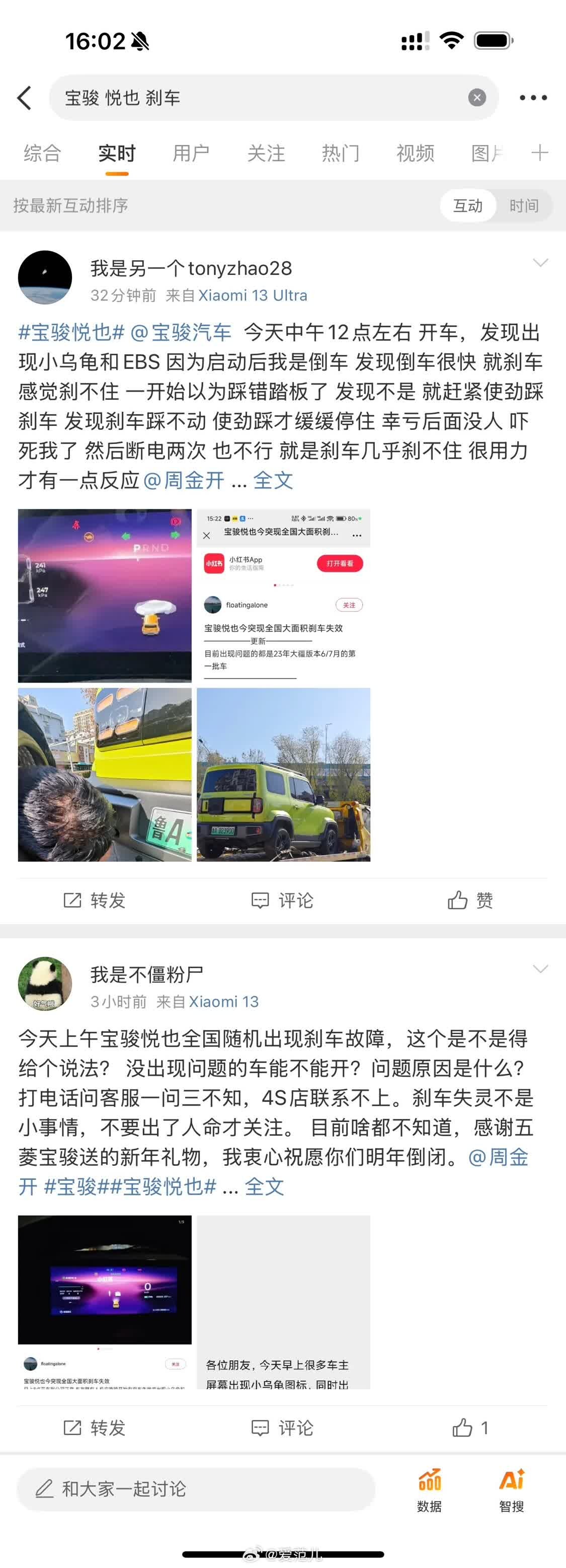Open 全文 of tonyzhao28's post

coord(273,480)
